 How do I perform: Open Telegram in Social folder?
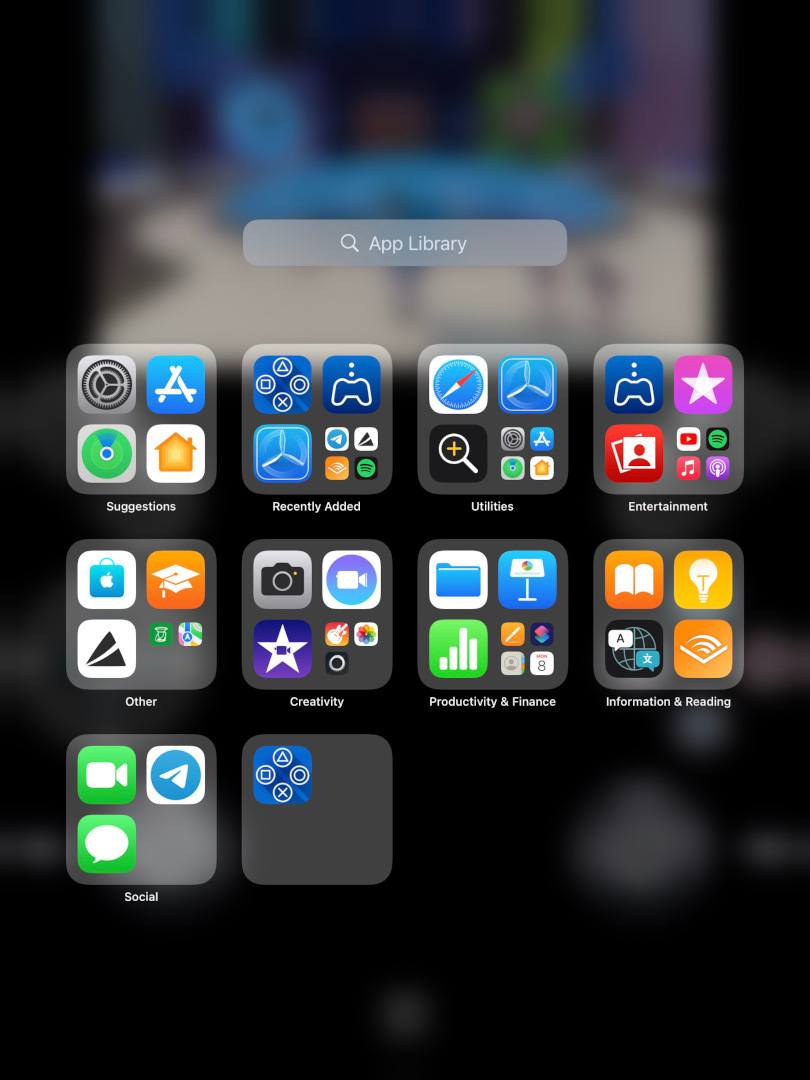176,775
